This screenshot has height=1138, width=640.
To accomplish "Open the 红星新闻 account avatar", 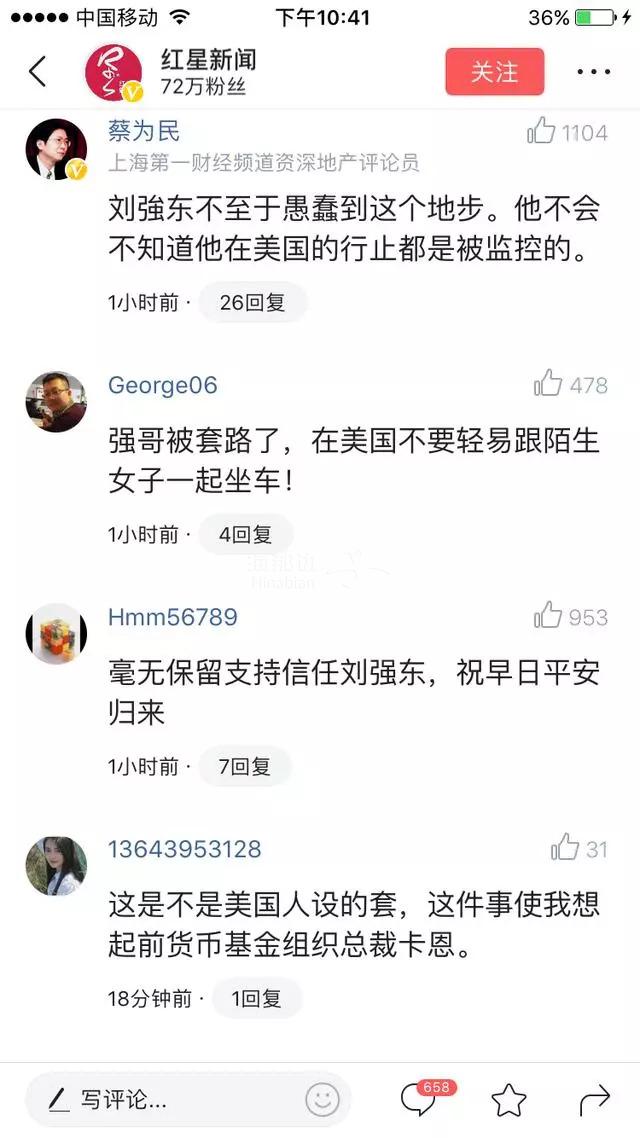I will [113, 72].
